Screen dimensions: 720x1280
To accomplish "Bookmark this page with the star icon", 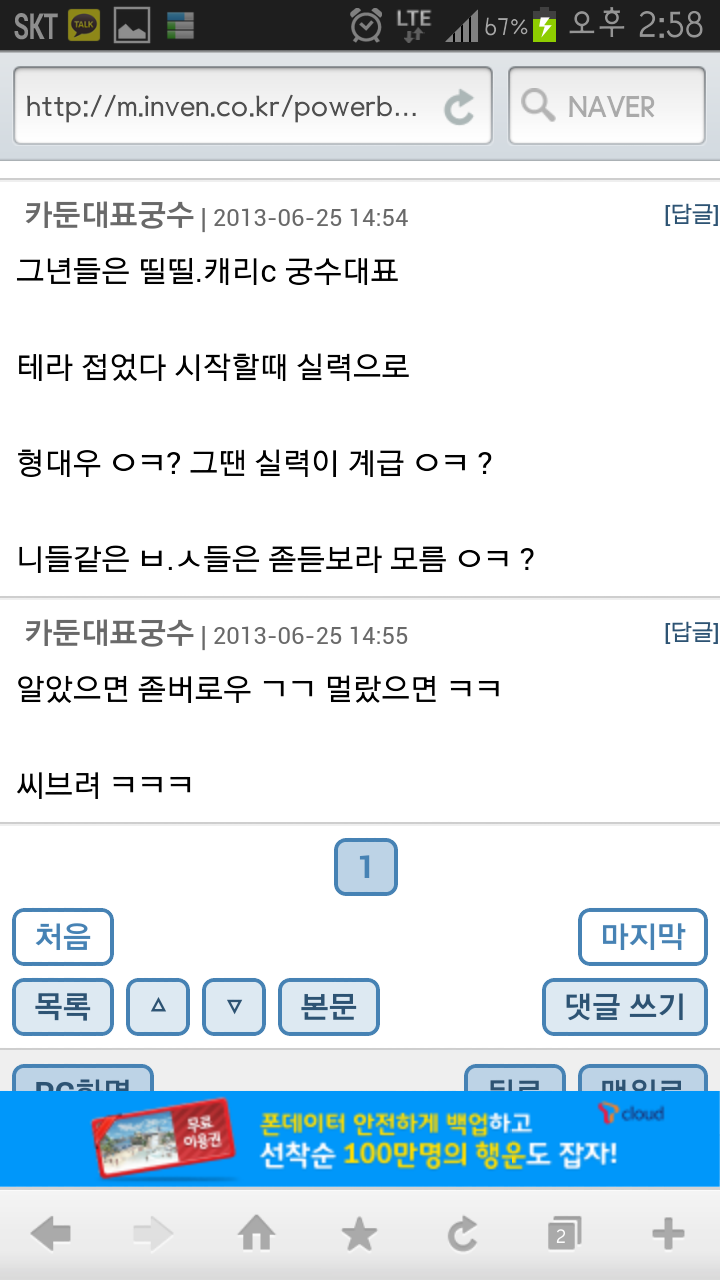I will [x=359, y=1233].
